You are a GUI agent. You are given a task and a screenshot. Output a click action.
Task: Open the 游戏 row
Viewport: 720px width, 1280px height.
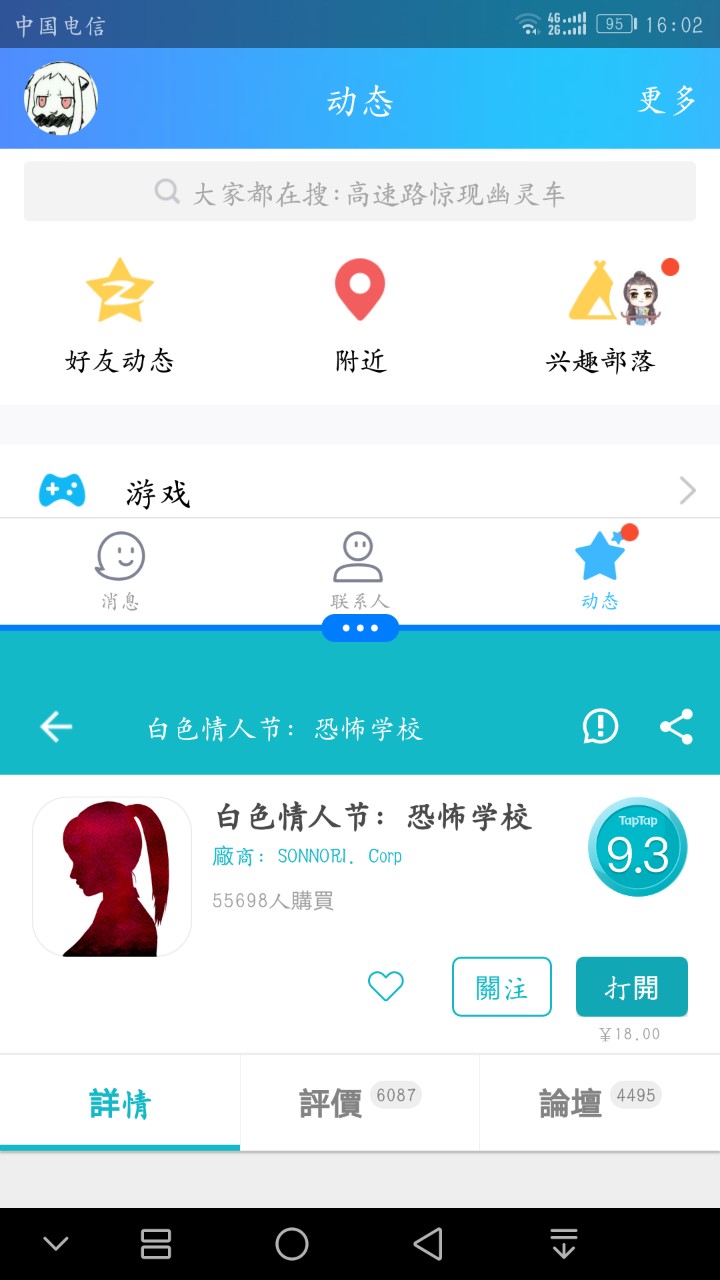click(360, 492)
